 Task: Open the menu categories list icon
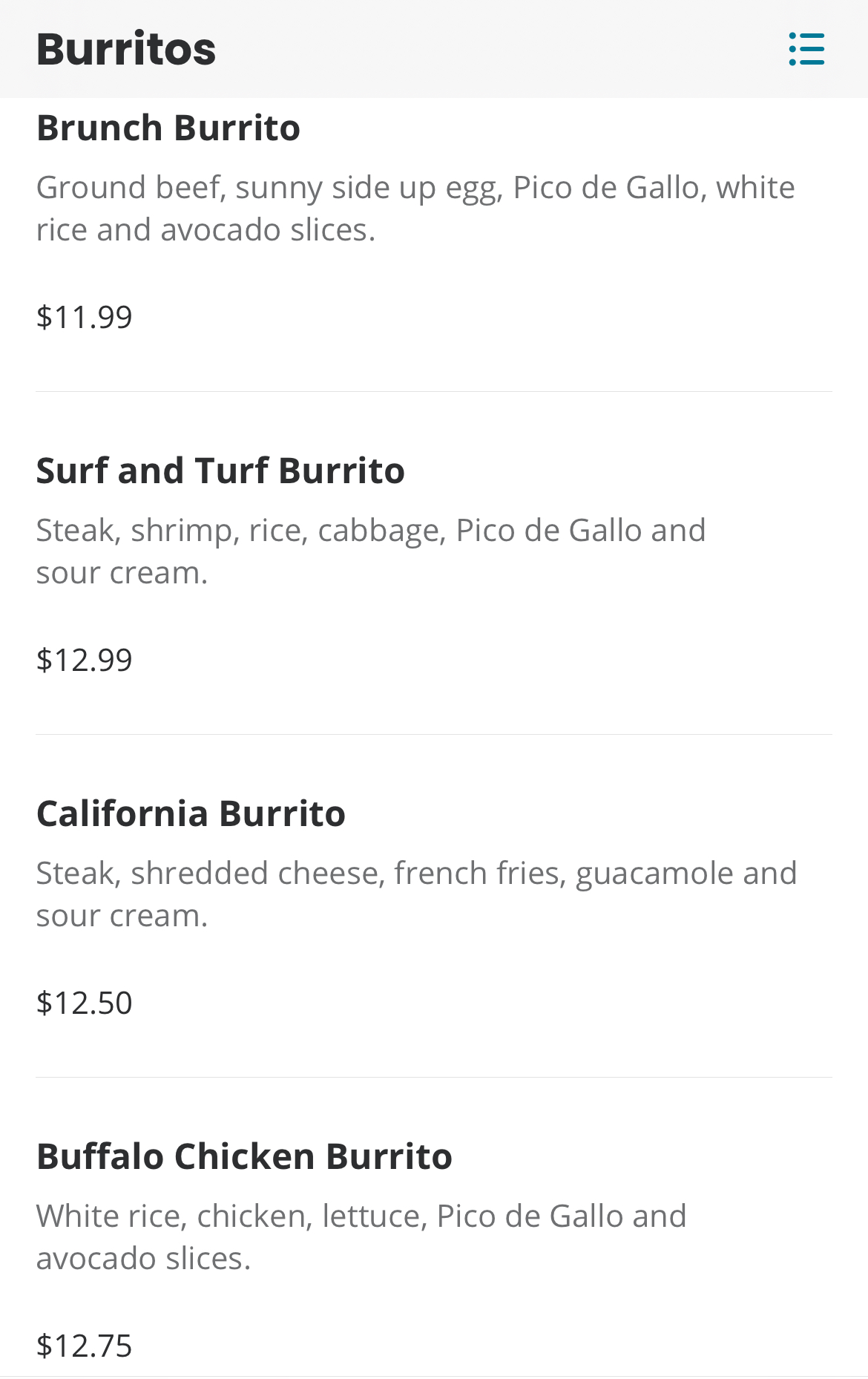806,49
